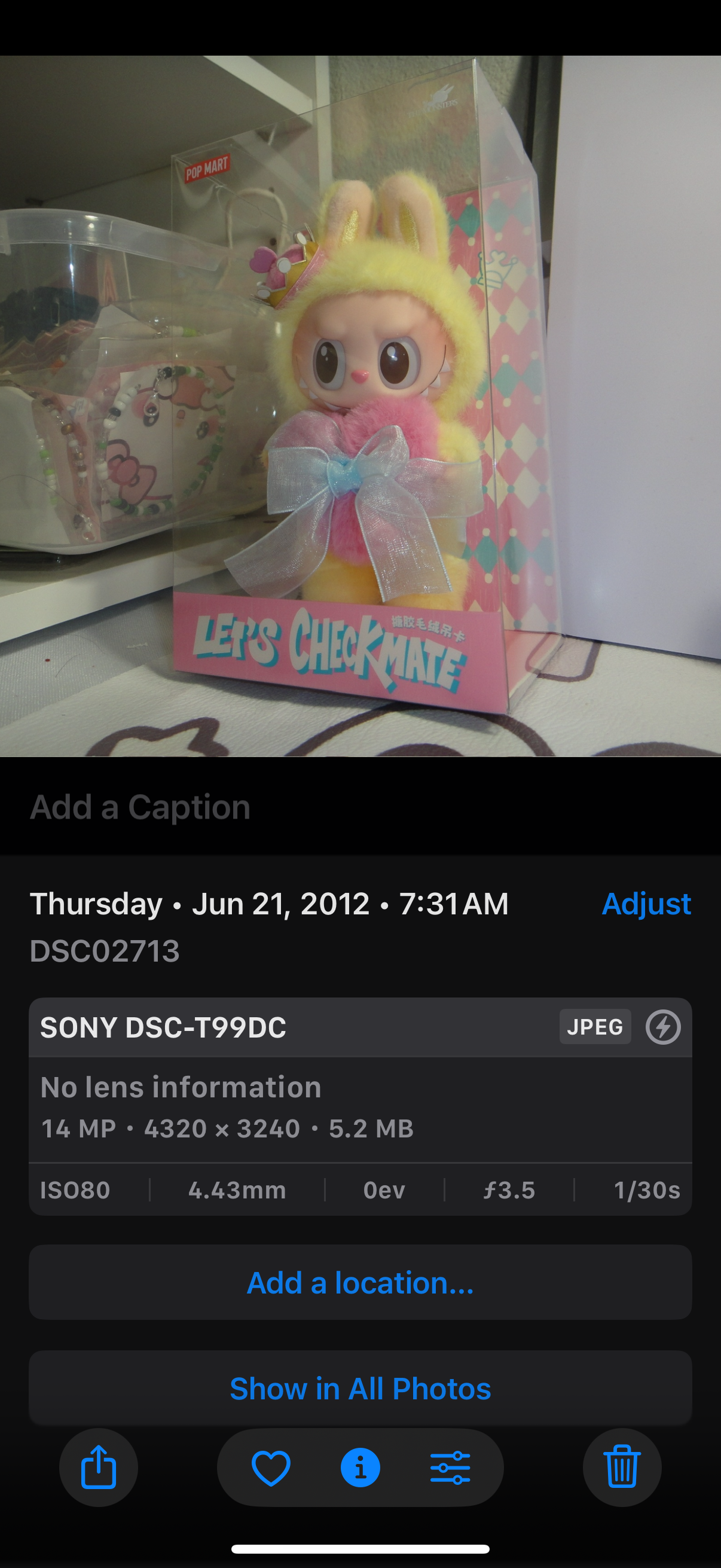Viewport: 721px width, 1568px height.
Task: Add a location to the photo
Action: click(x=360, y=1282)
